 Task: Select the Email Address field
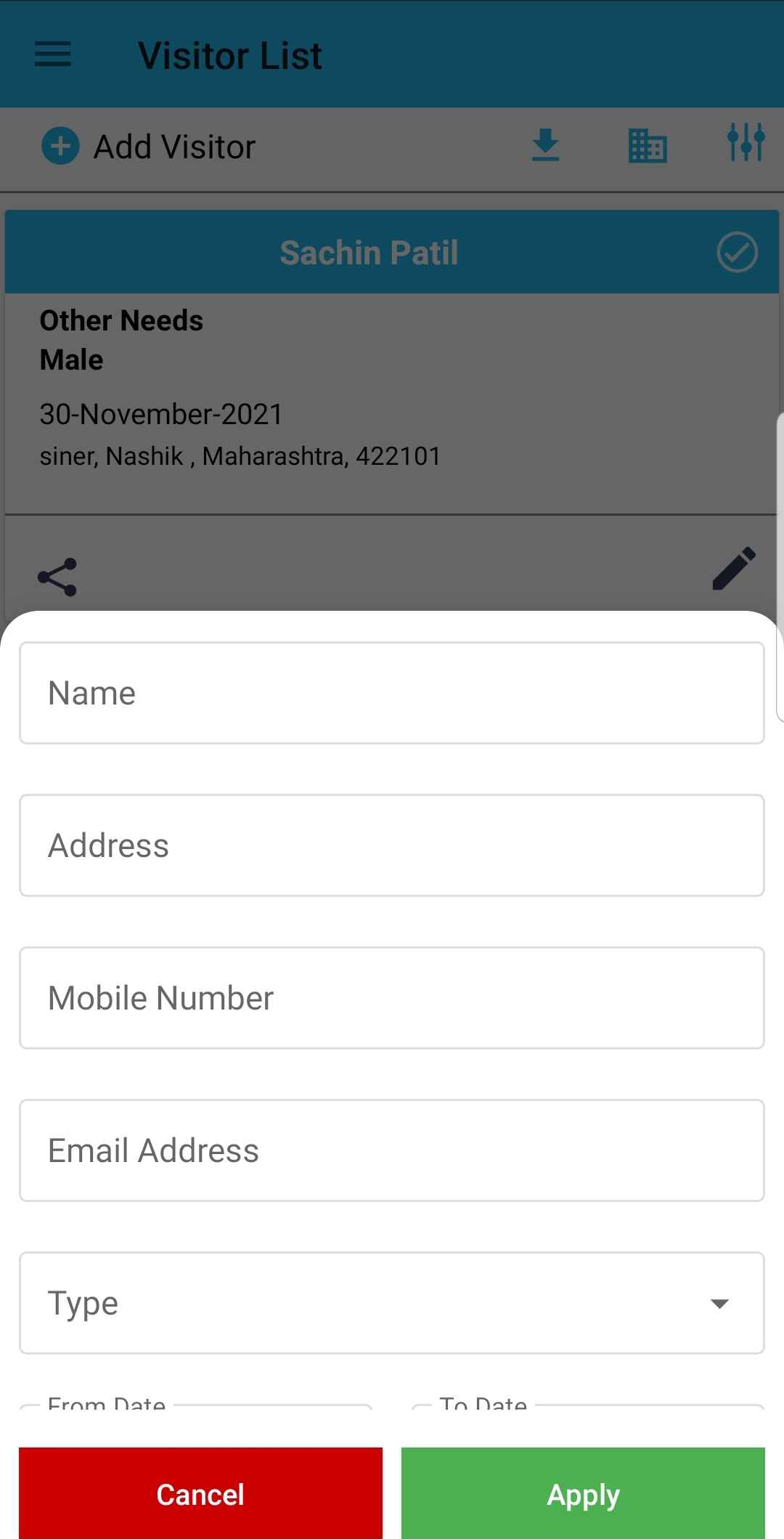391,1150
